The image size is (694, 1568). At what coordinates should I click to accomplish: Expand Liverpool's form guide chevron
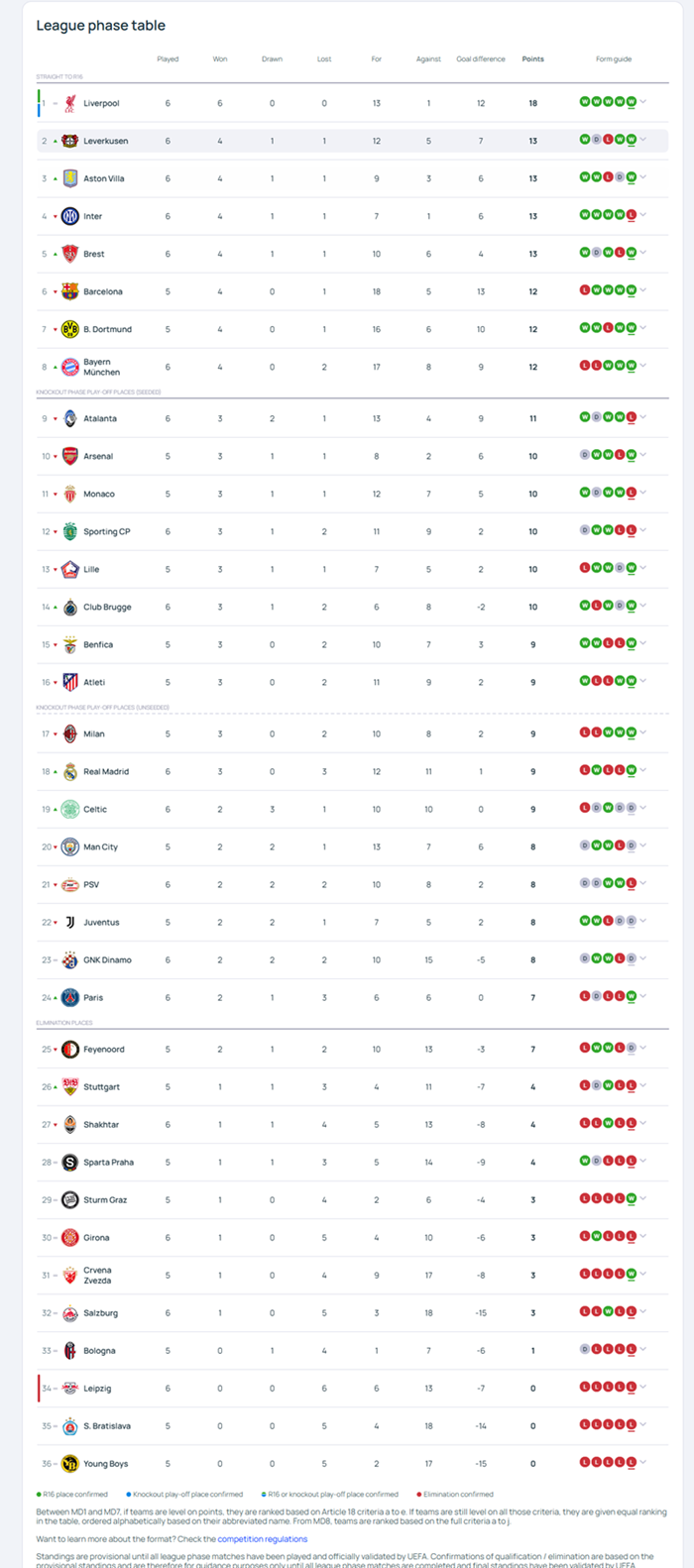pyautogui.click(x=643, y=102)
